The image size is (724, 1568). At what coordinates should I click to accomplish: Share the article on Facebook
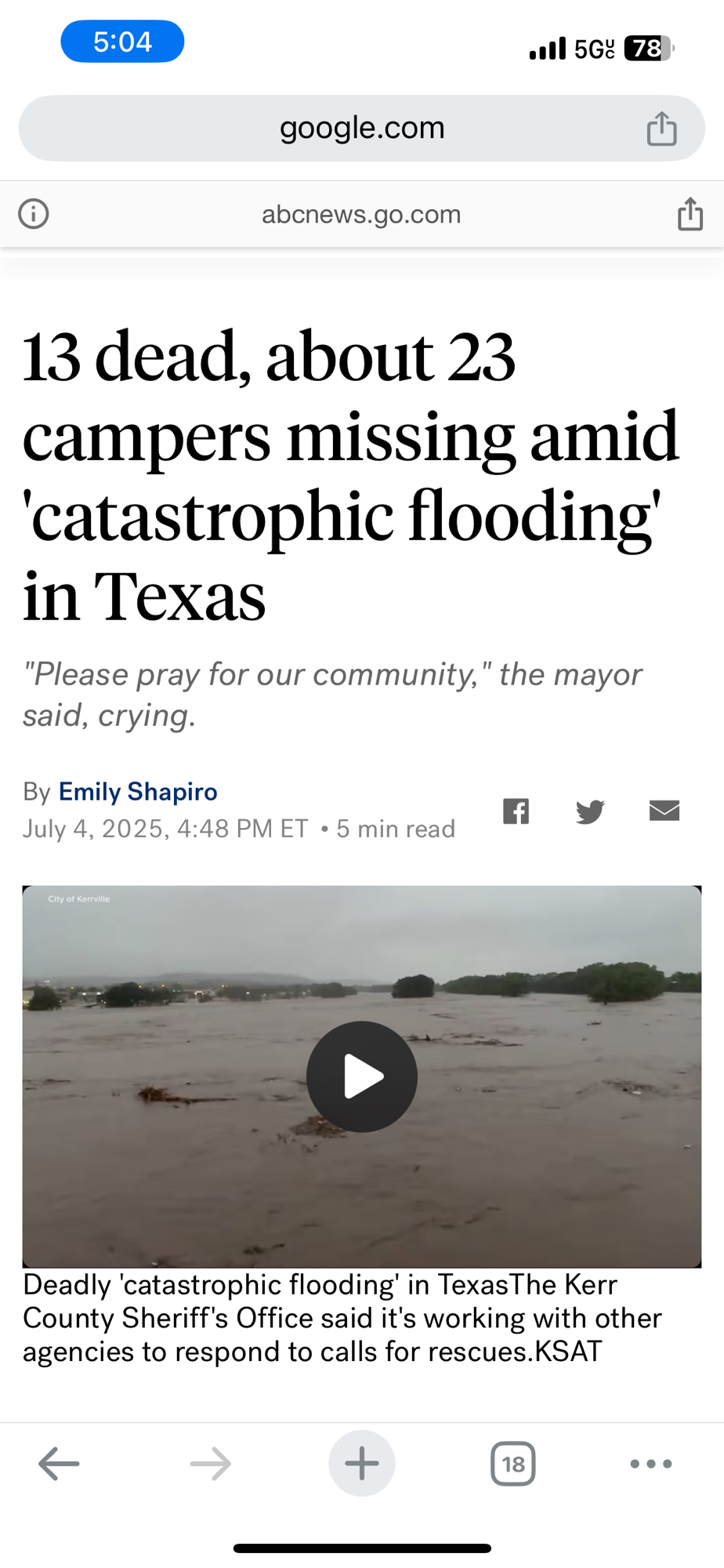click(x=516, y=811)
